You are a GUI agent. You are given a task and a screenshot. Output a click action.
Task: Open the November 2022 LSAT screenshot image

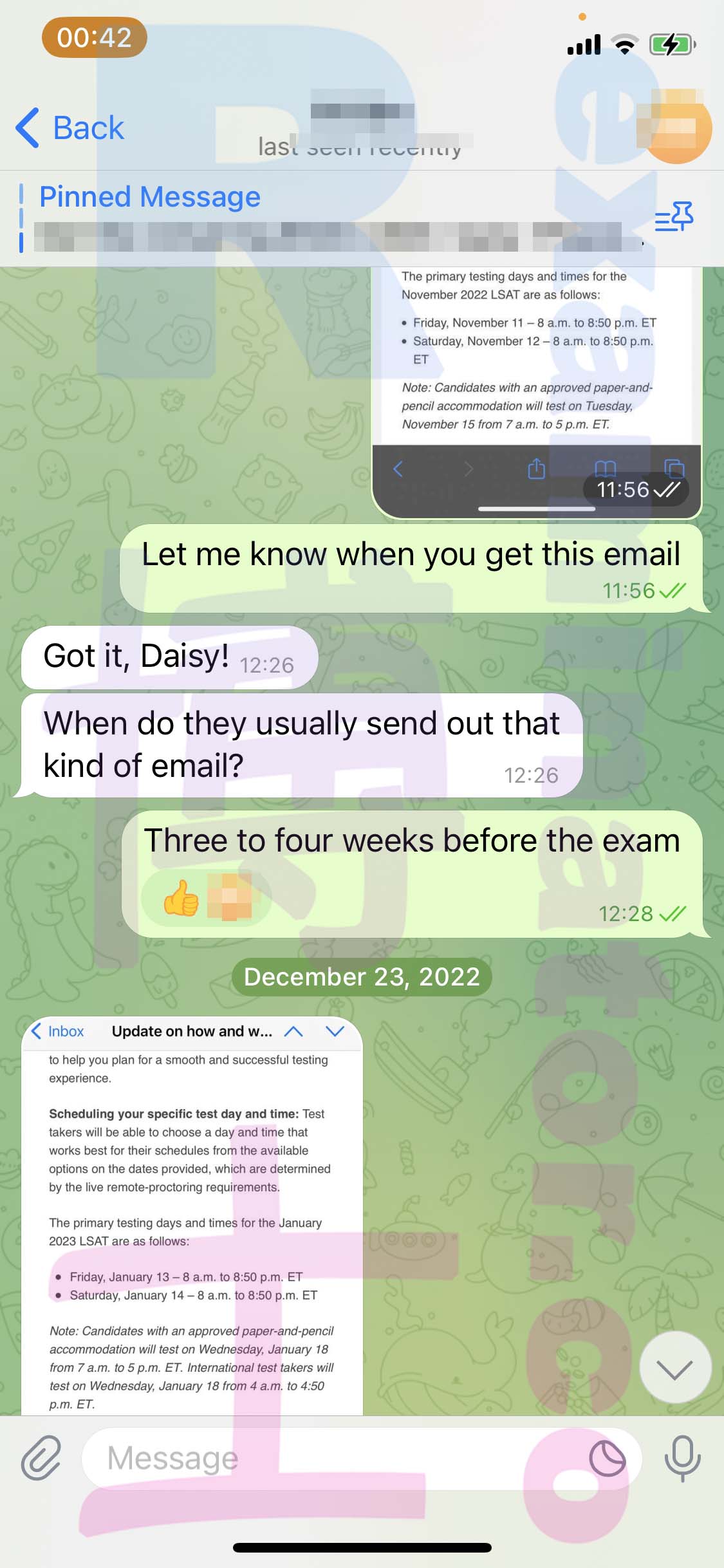[x=537, y=393]
